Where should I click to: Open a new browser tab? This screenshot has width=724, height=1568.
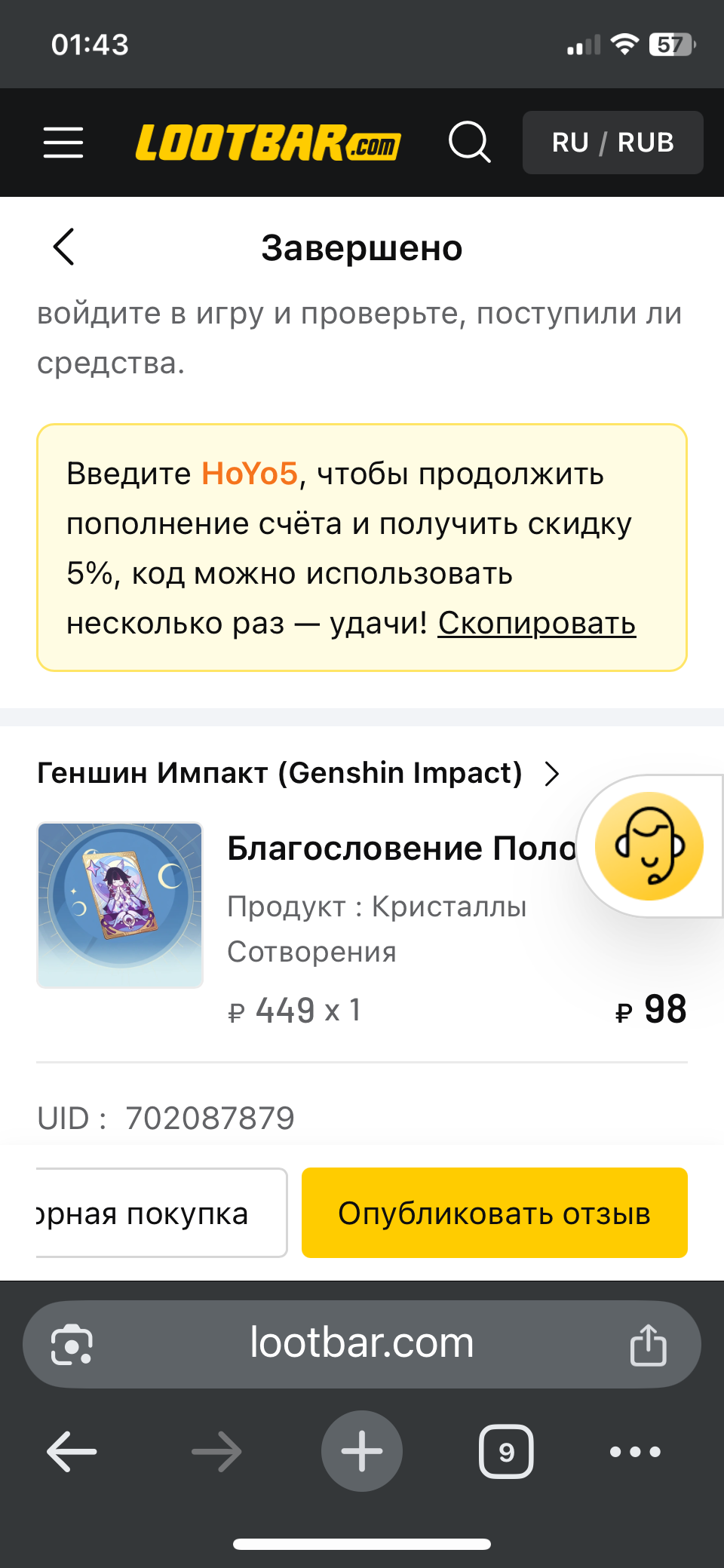coord(362,1451)
